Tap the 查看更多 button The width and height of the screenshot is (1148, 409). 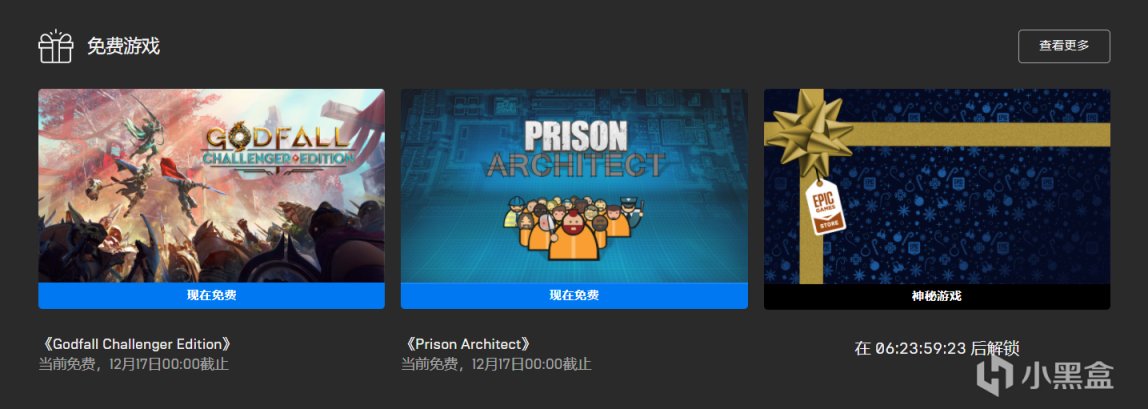click(x=1063, y=46)
